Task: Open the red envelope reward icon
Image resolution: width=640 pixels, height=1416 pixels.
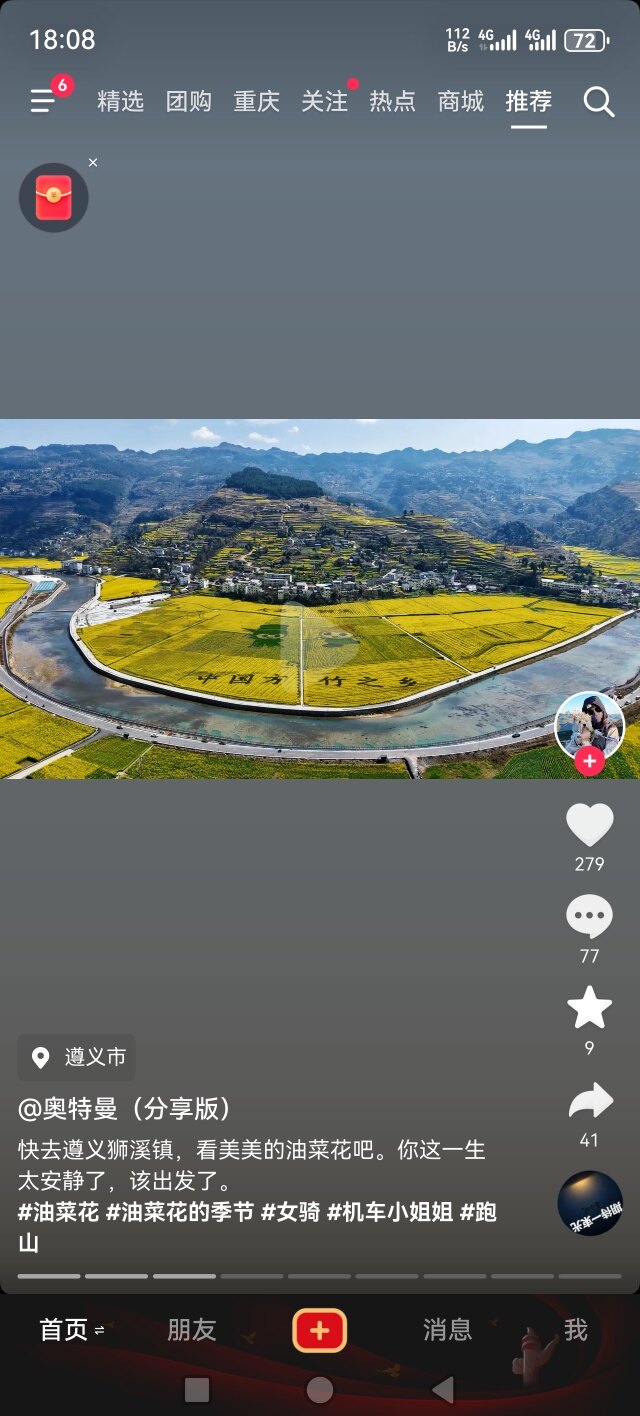Action: [x=54, y=197]
